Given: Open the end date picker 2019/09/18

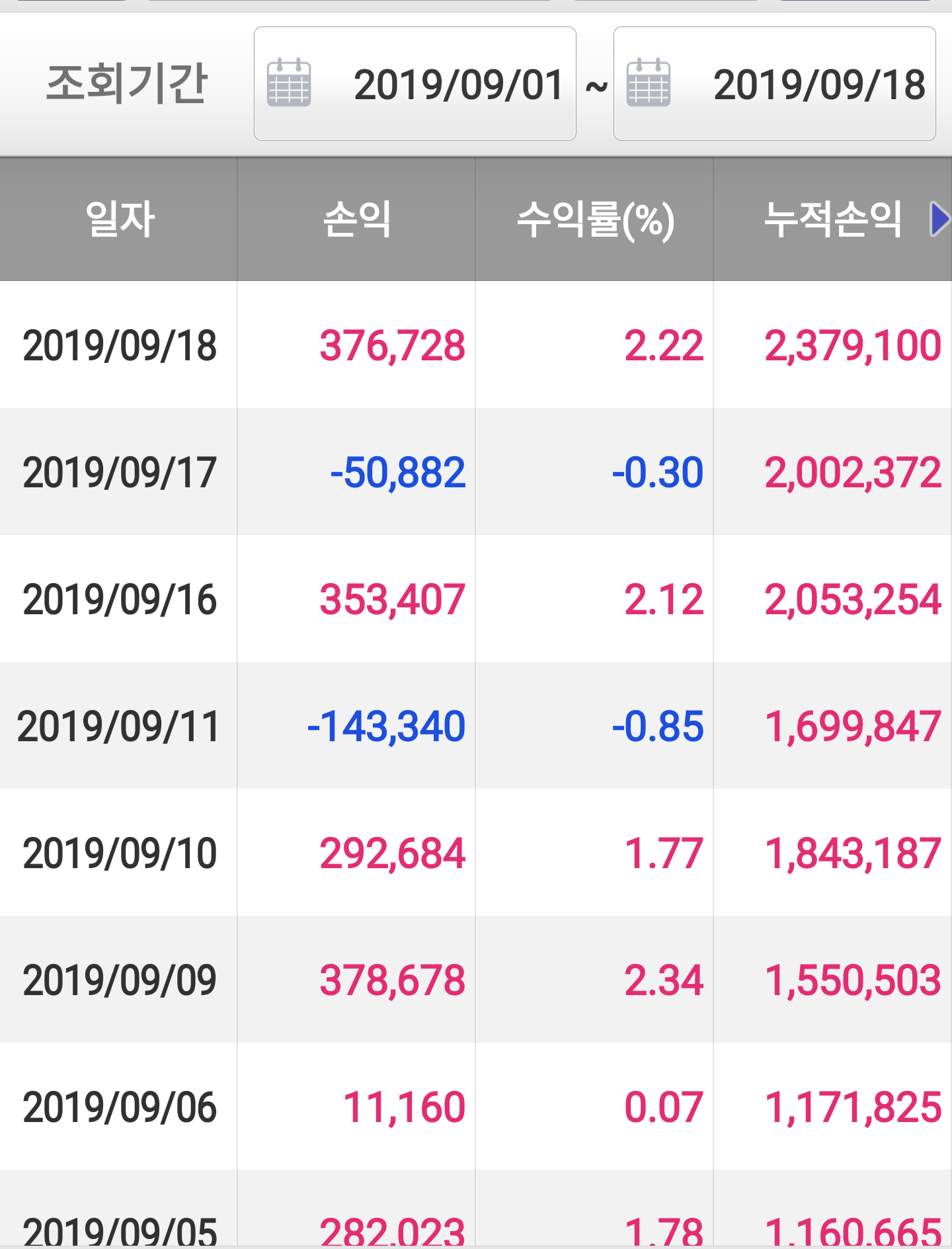Looking at the screenshot, I should (x=774, y=84).
